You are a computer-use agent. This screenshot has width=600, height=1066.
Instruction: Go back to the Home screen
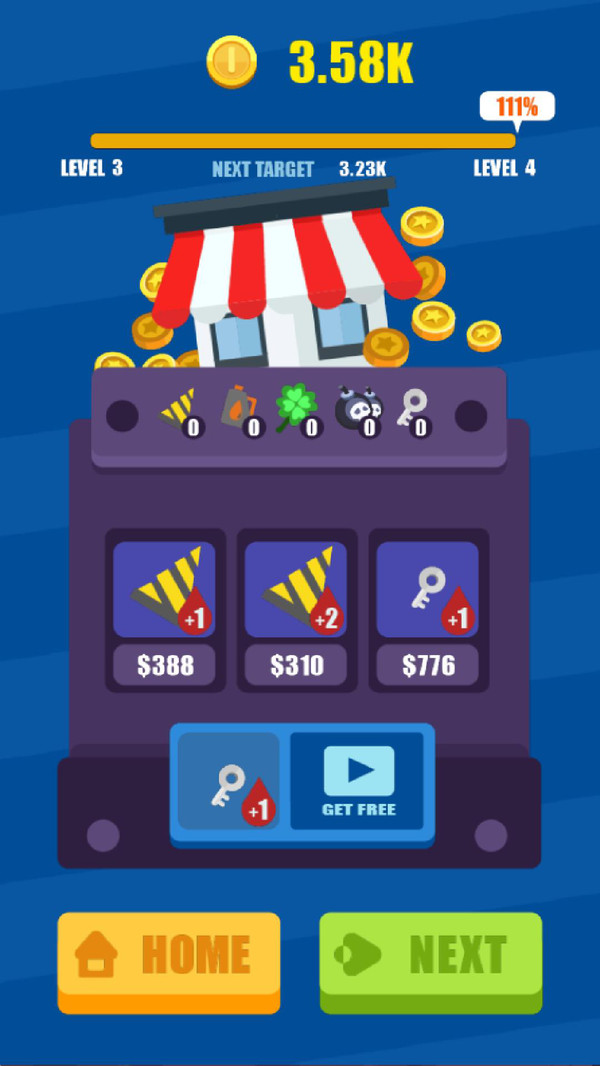click(169, 955)
